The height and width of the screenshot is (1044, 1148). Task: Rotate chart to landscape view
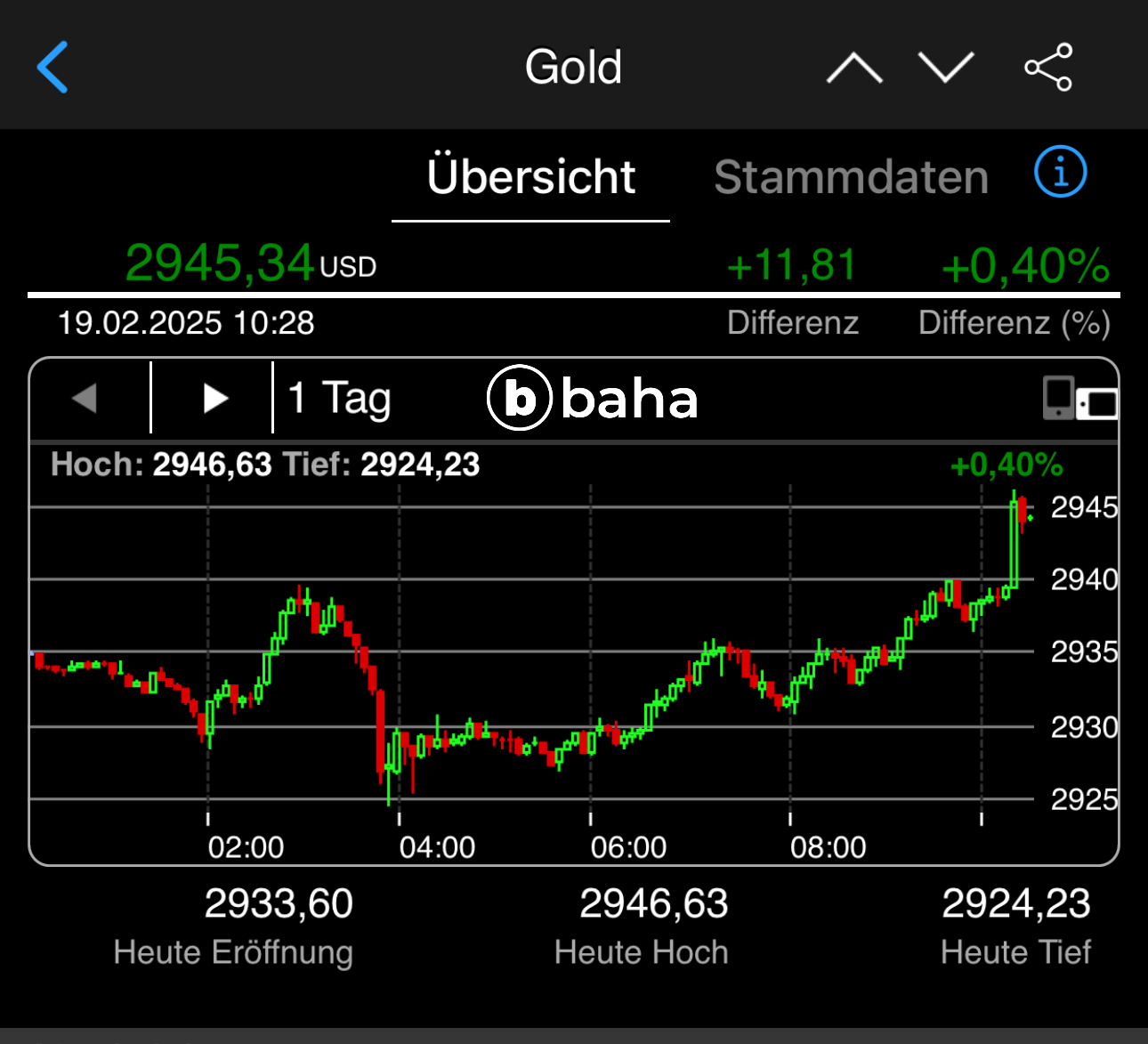(x=1079, y=398)
